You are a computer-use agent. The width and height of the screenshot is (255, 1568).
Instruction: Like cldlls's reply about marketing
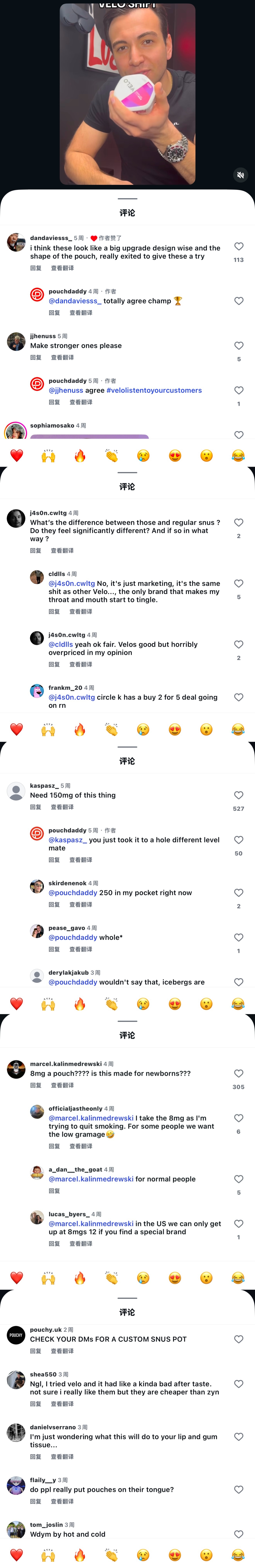(239, 583)
